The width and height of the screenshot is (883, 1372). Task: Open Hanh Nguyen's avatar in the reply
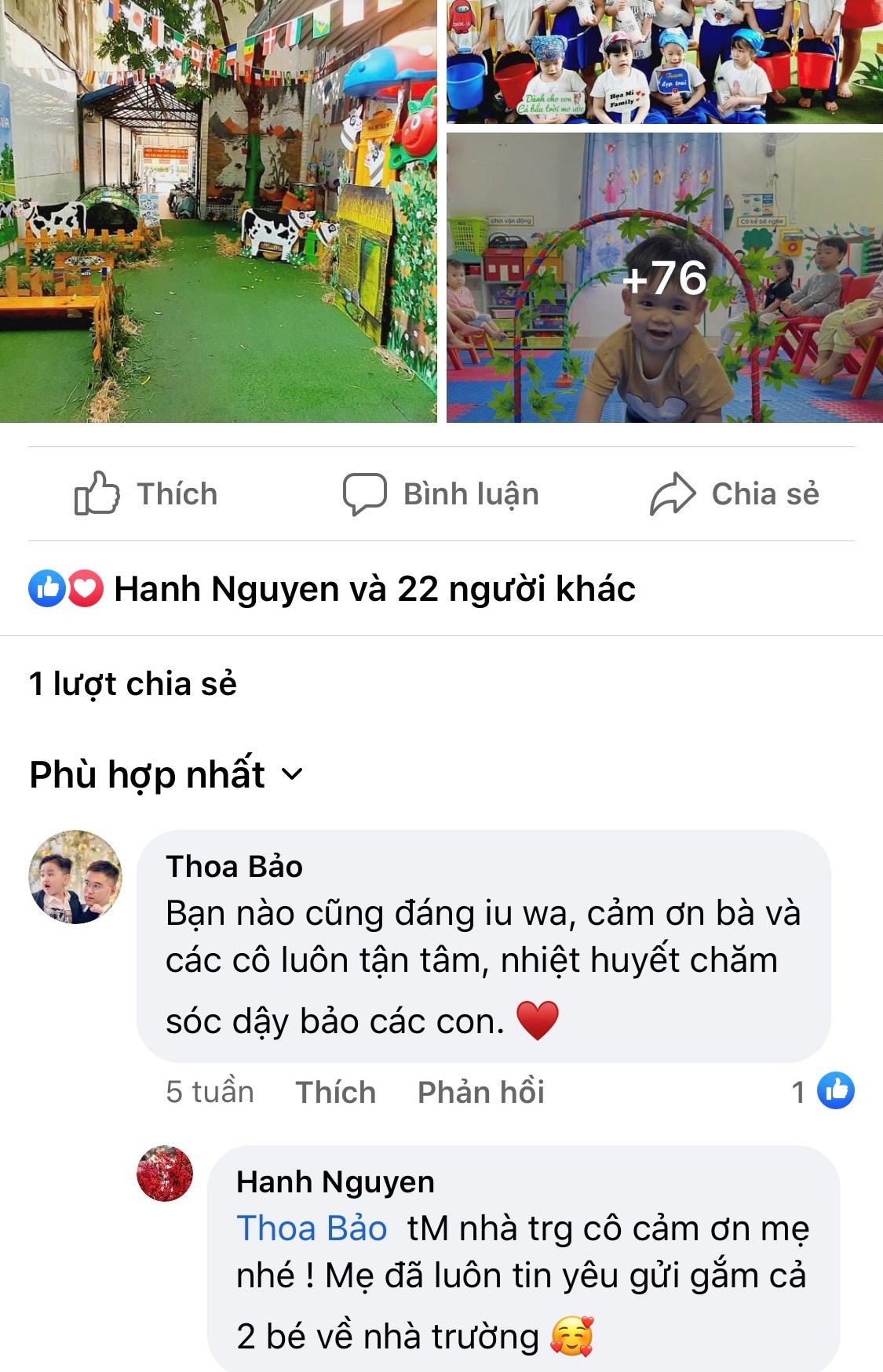point(165,1174)
